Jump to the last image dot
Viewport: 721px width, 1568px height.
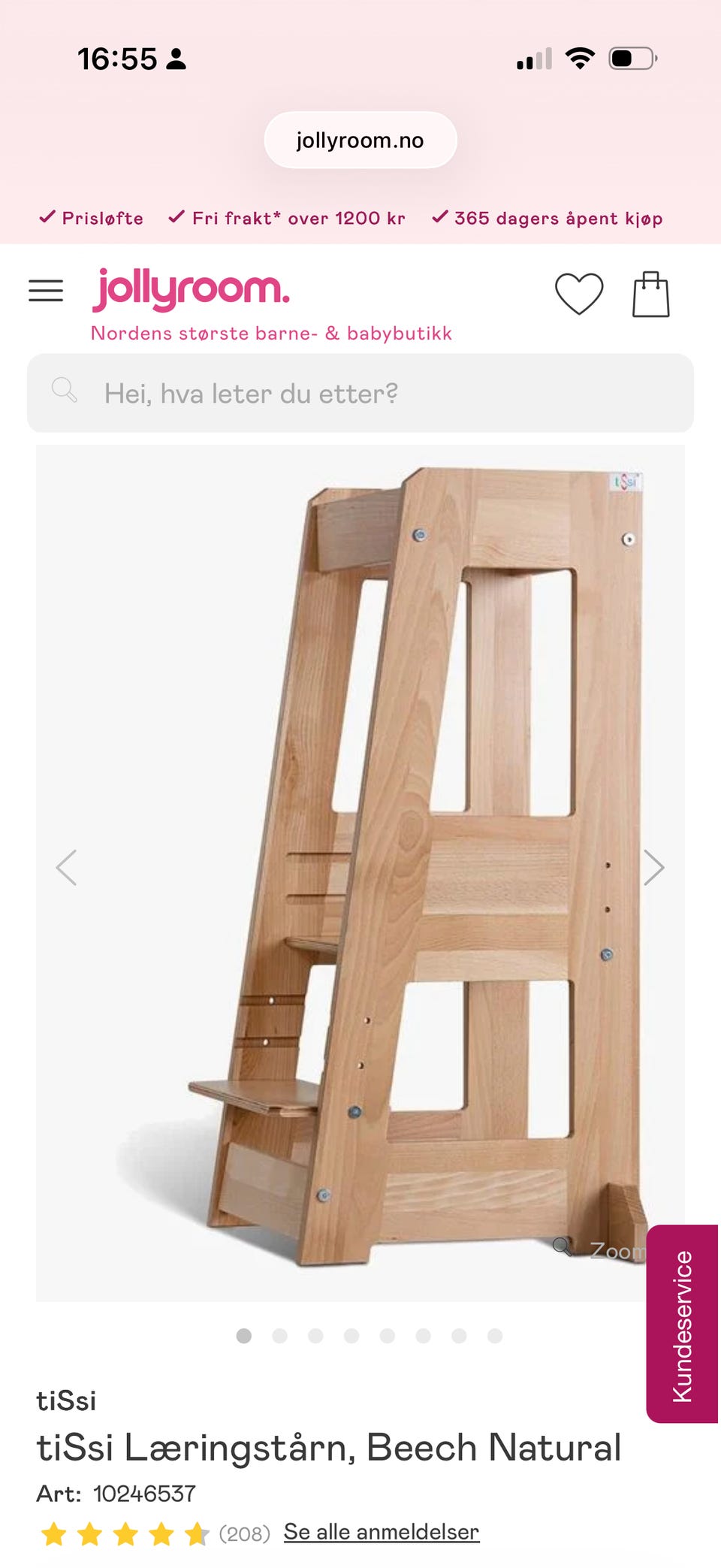click(495, 1335)
